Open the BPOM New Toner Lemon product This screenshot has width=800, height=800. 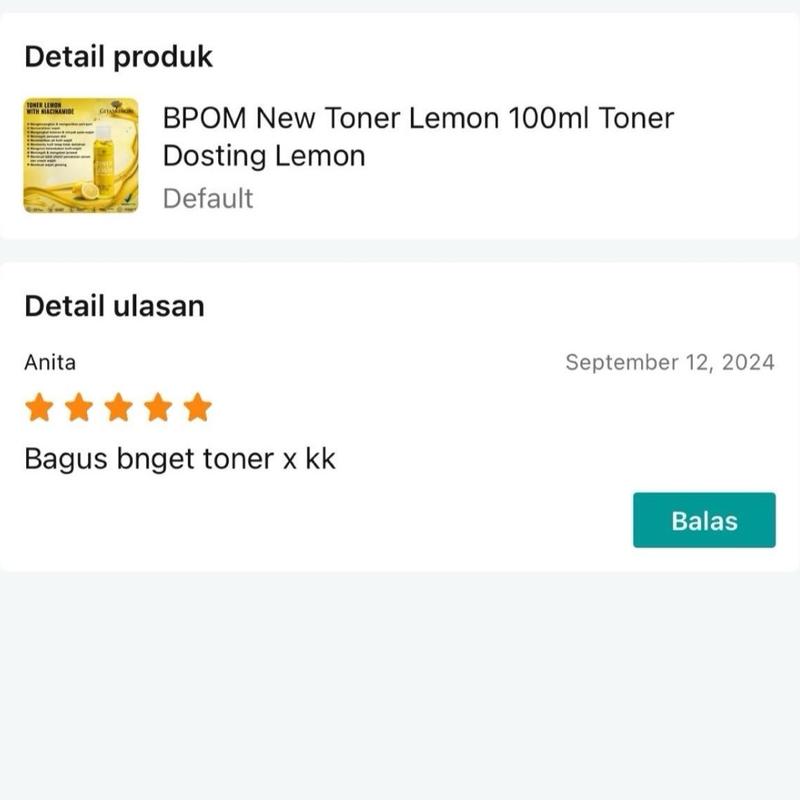point(418,137)
